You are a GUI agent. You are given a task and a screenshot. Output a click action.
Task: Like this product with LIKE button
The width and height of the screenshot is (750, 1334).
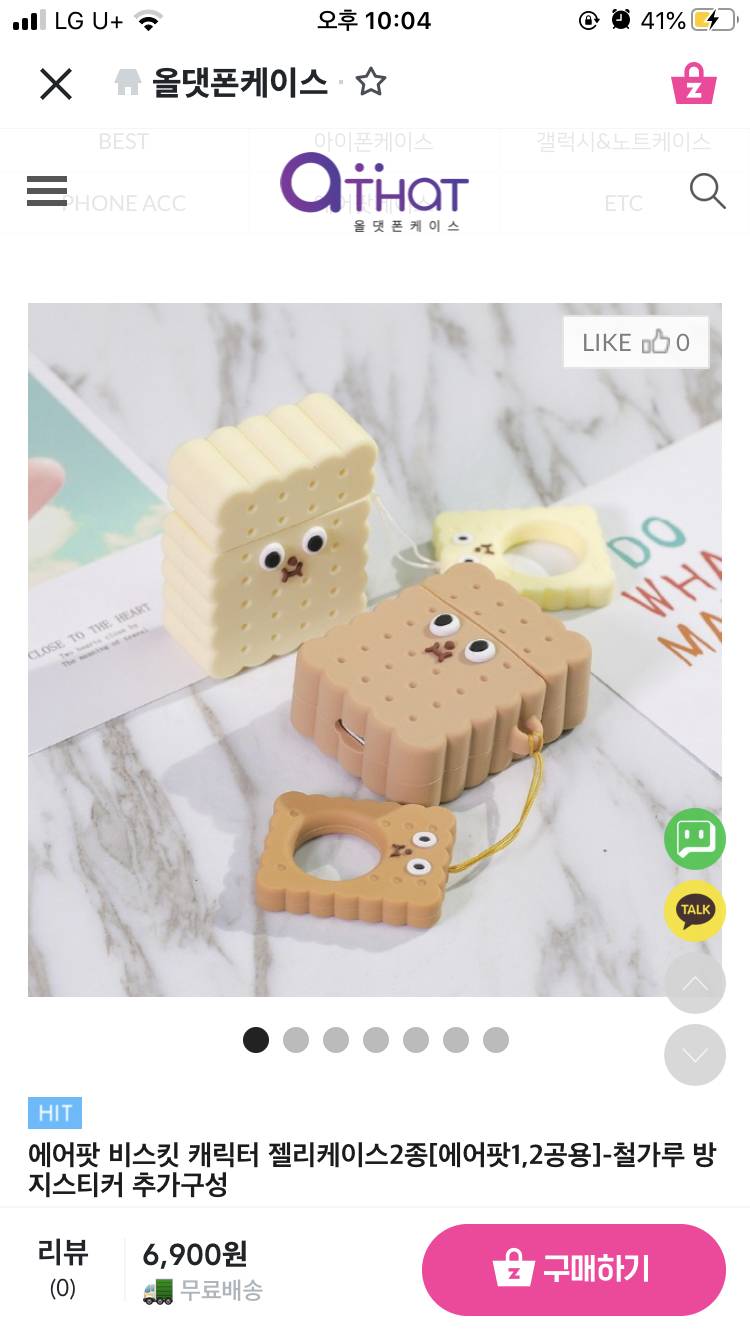pos(636,343)
